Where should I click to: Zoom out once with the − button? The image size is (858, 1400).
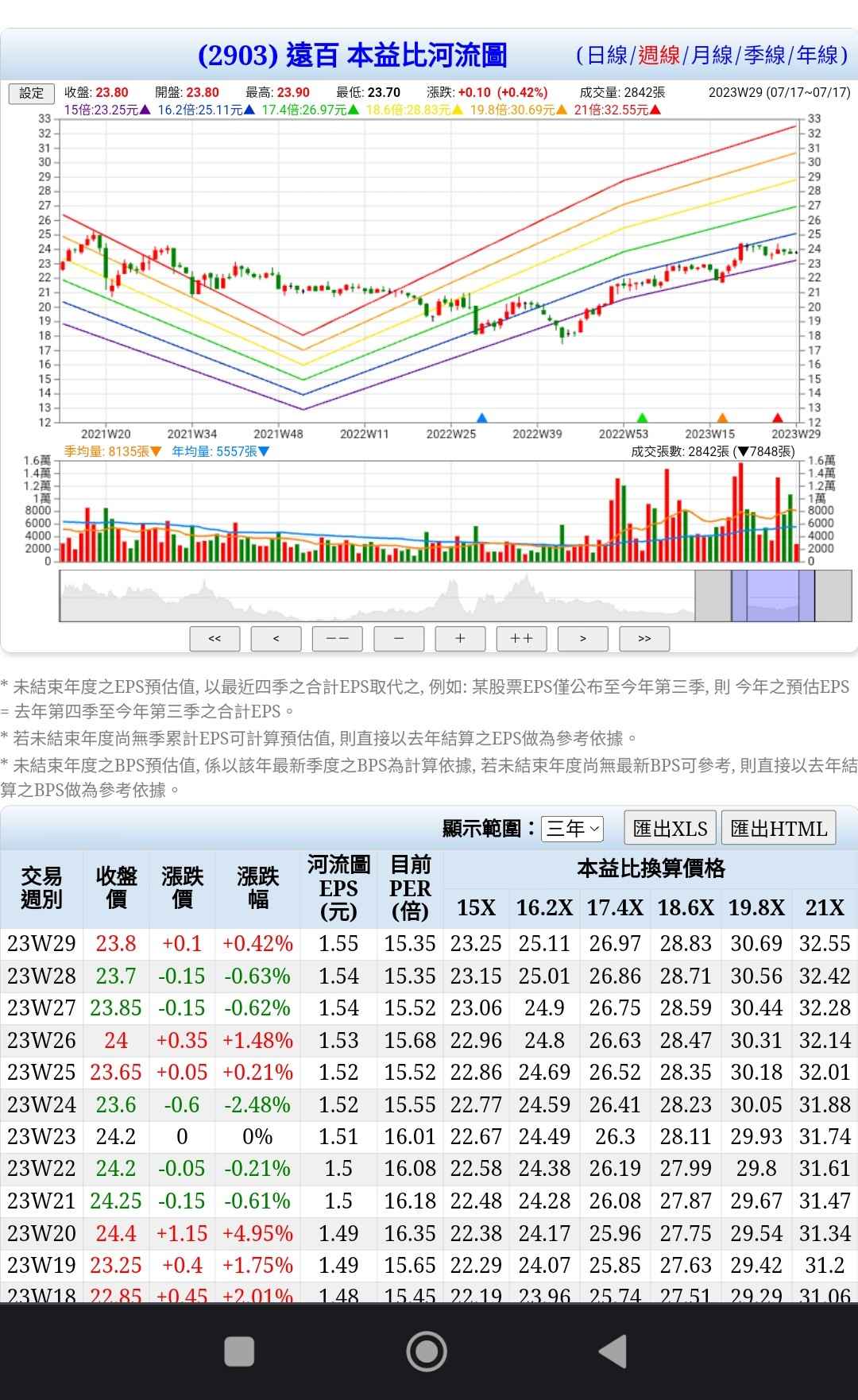[x=398, y=639]
